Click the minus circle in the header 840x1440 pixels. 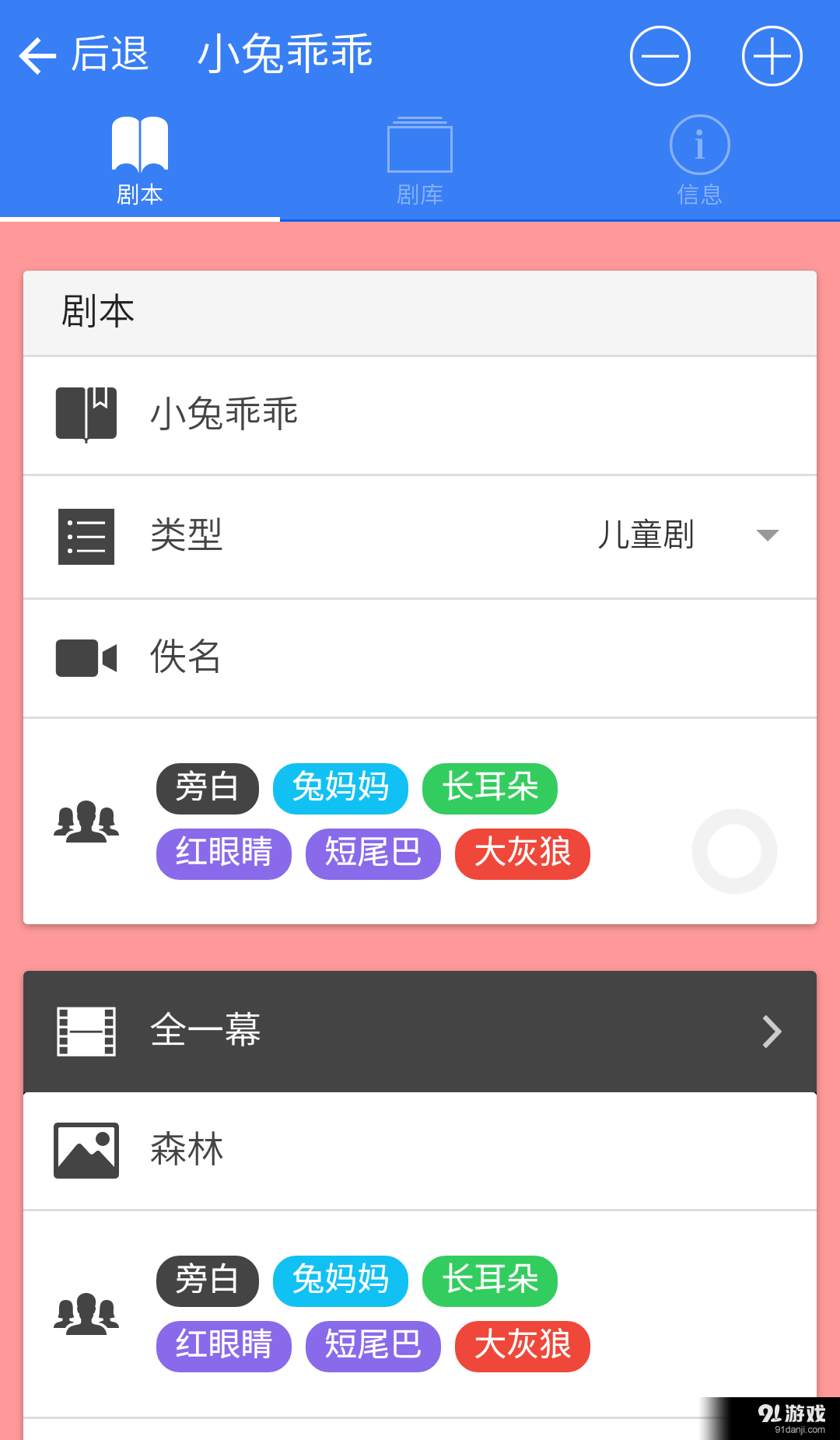(x=660, y=56)
